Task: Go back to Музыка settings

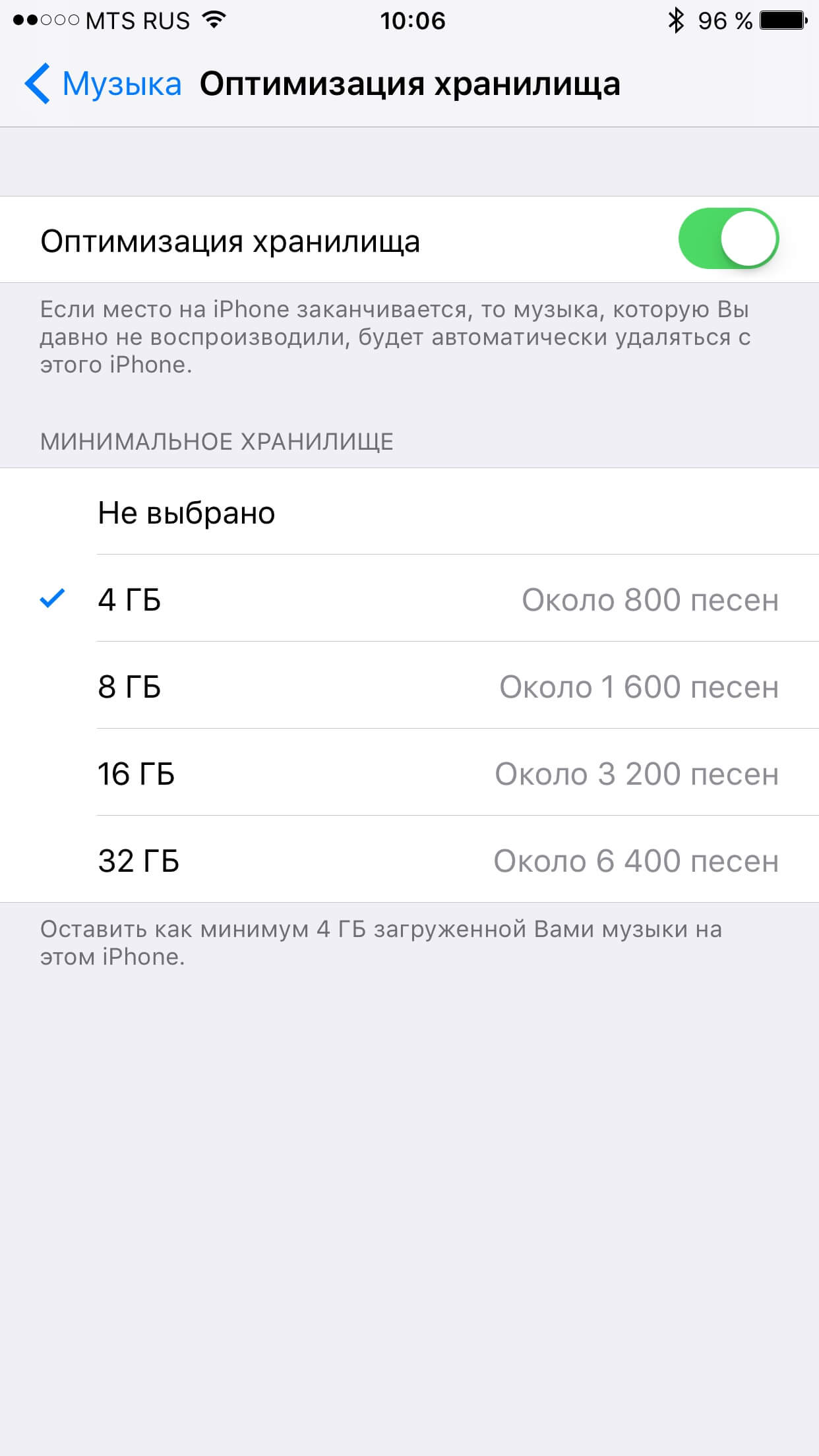Action: (102, 84)
